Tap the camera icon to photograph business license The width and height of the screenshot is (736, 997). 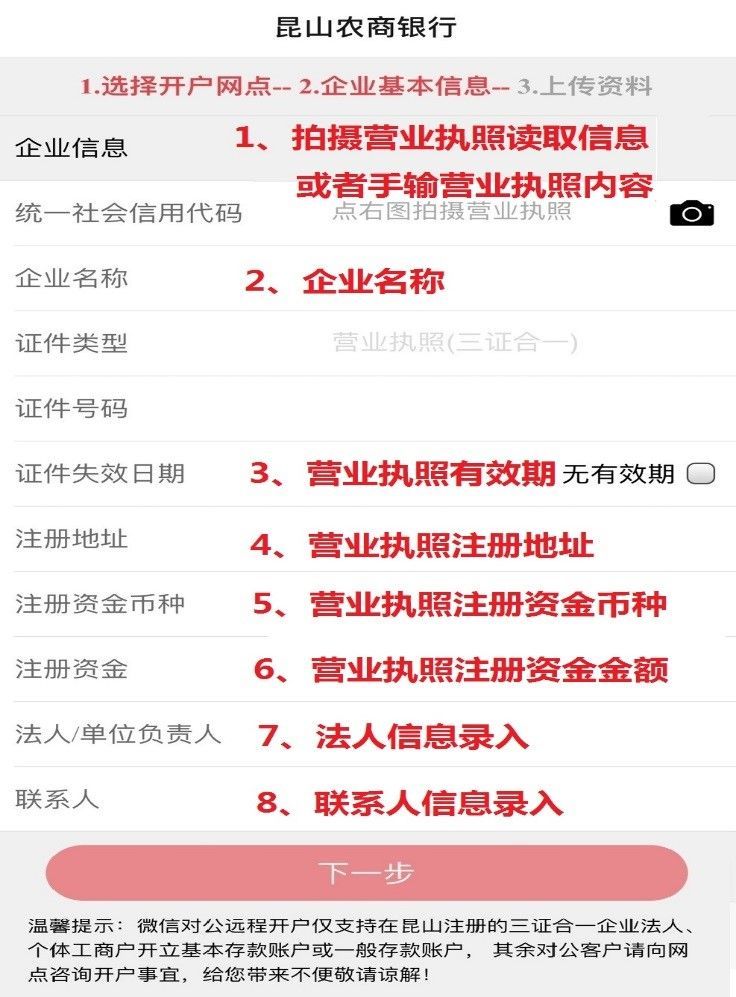(x=691, y=213)
